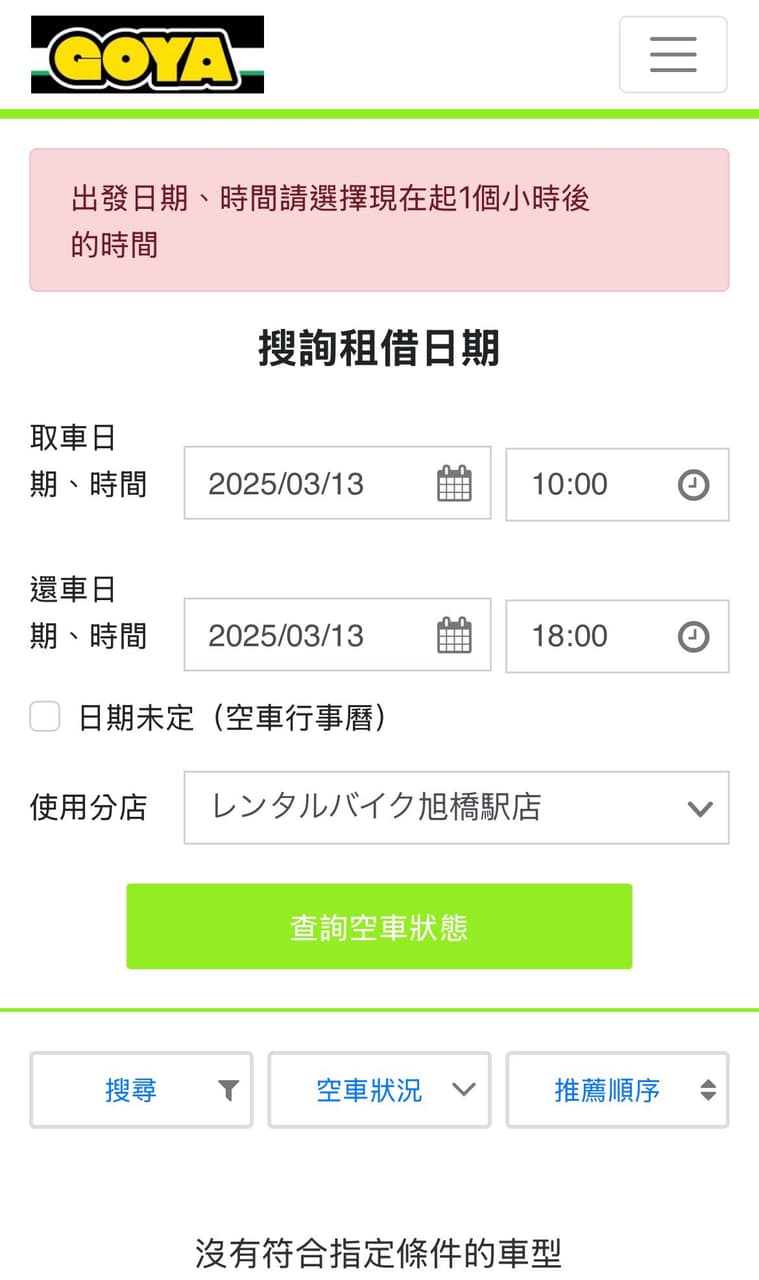This screenshot has height=1280, width=759.
Task: Change the pickup time 10:00
Action: point(617,485)
